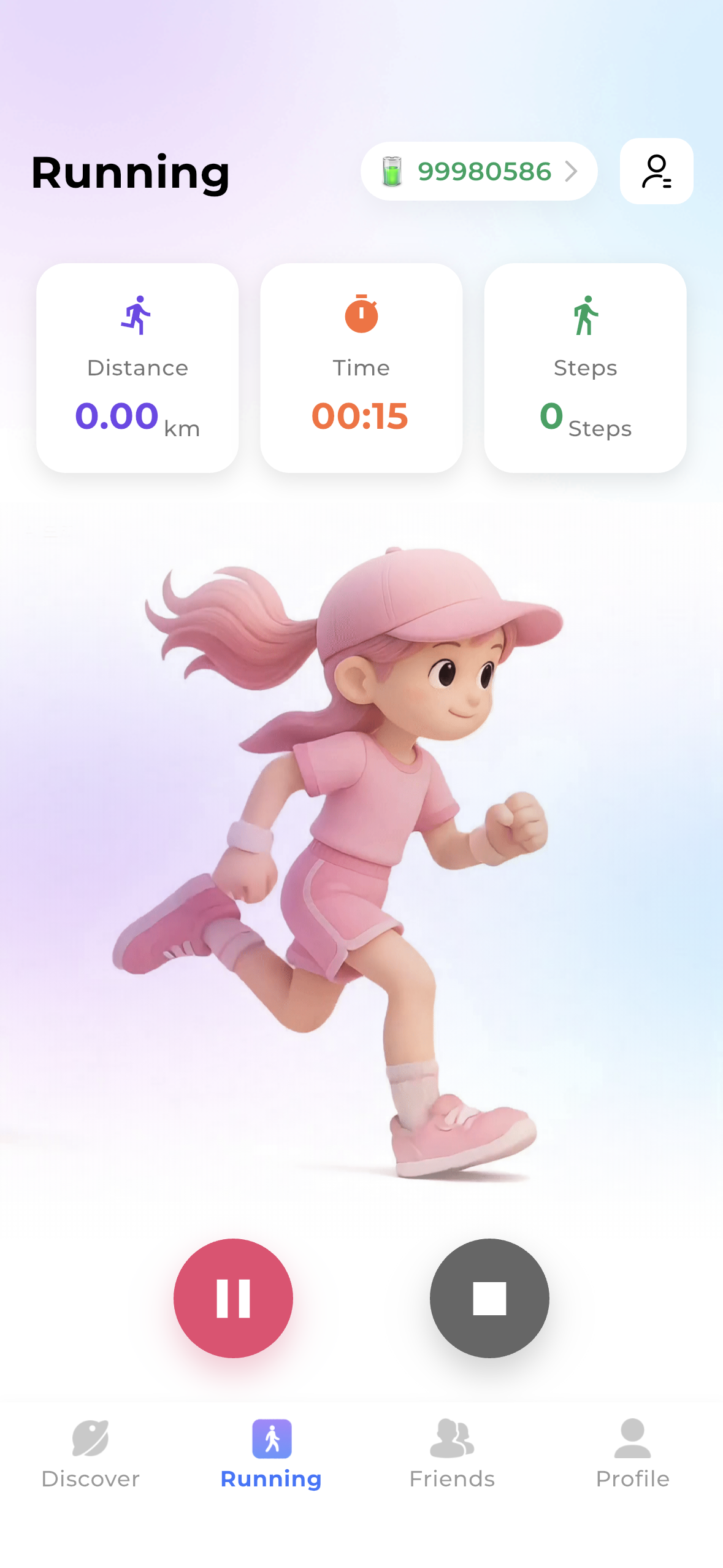This screenshot has height=1568, width=723.
Task: Open the energy balance 99980586
Action: (x=478, y=171)
